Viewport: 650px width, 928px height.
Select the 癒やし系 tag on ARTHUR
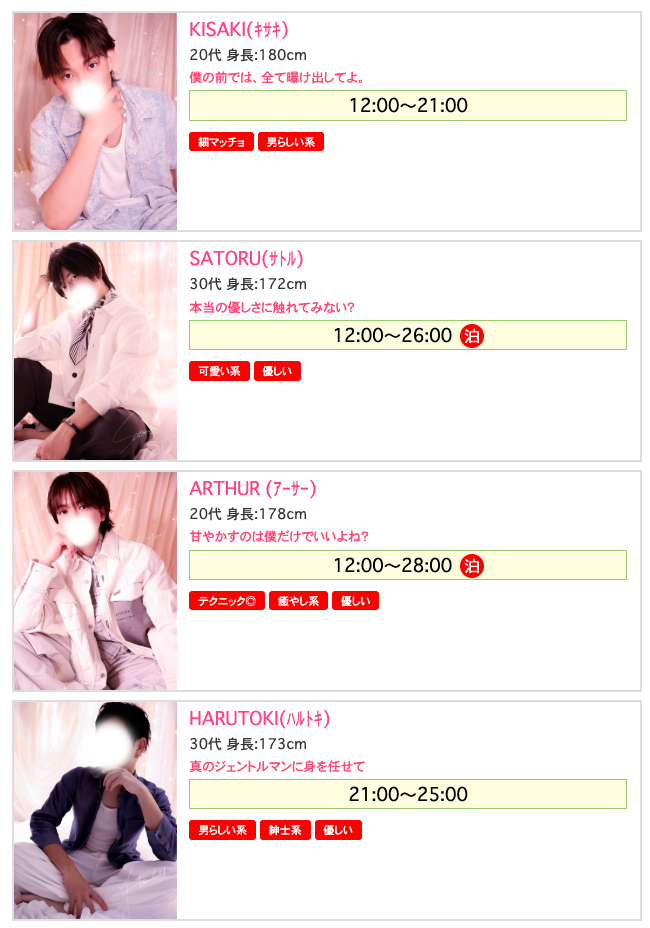[x=298, y=601]
